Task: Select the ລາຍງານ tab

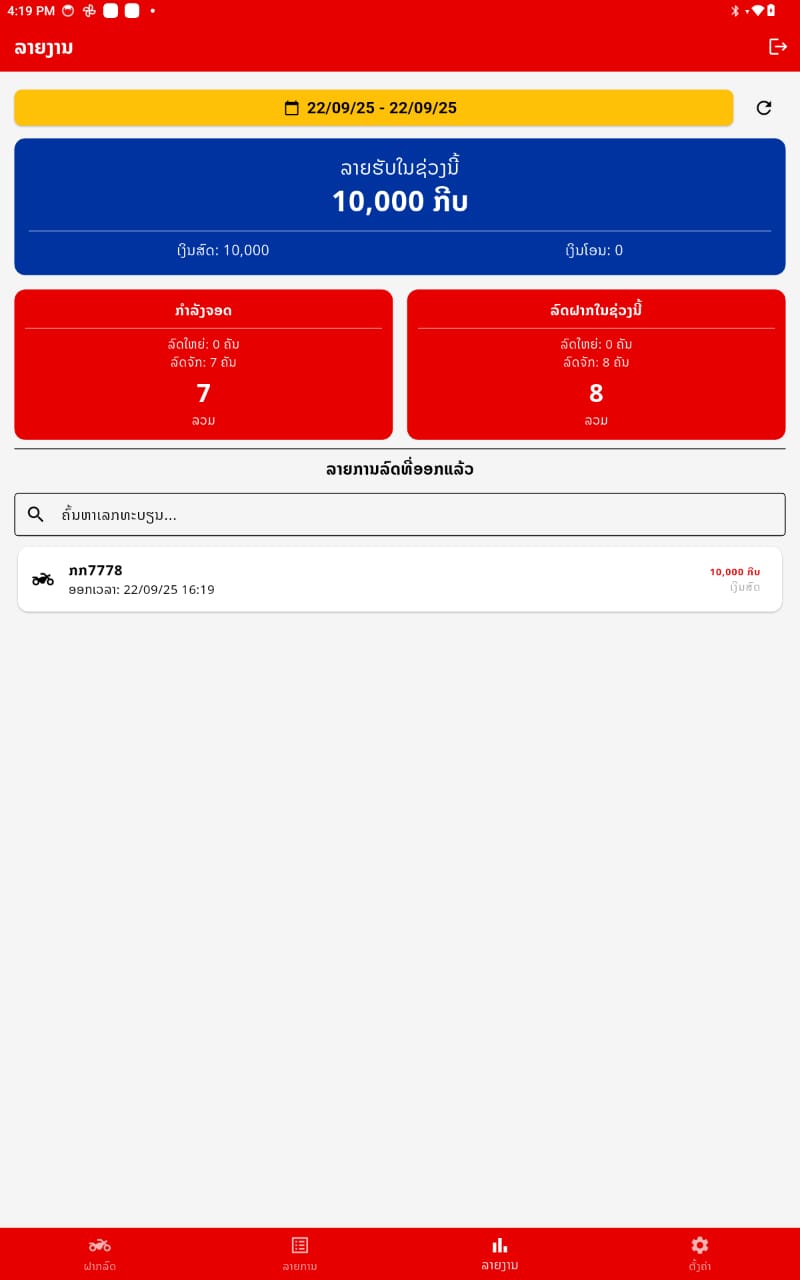Action: coord(500,1253)
